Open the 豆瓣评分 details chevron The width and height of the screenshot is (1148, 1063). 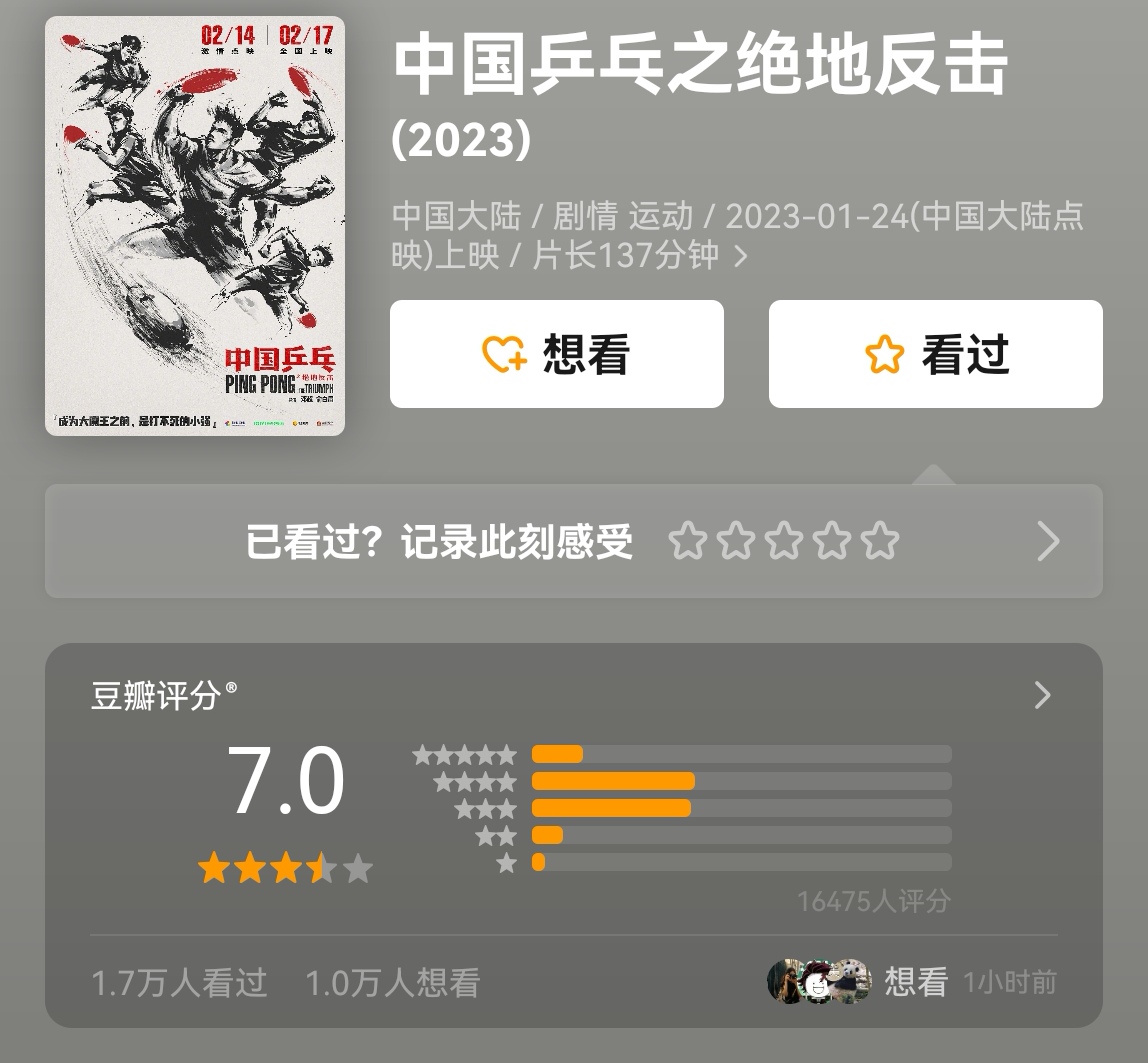coord(1042,695)
